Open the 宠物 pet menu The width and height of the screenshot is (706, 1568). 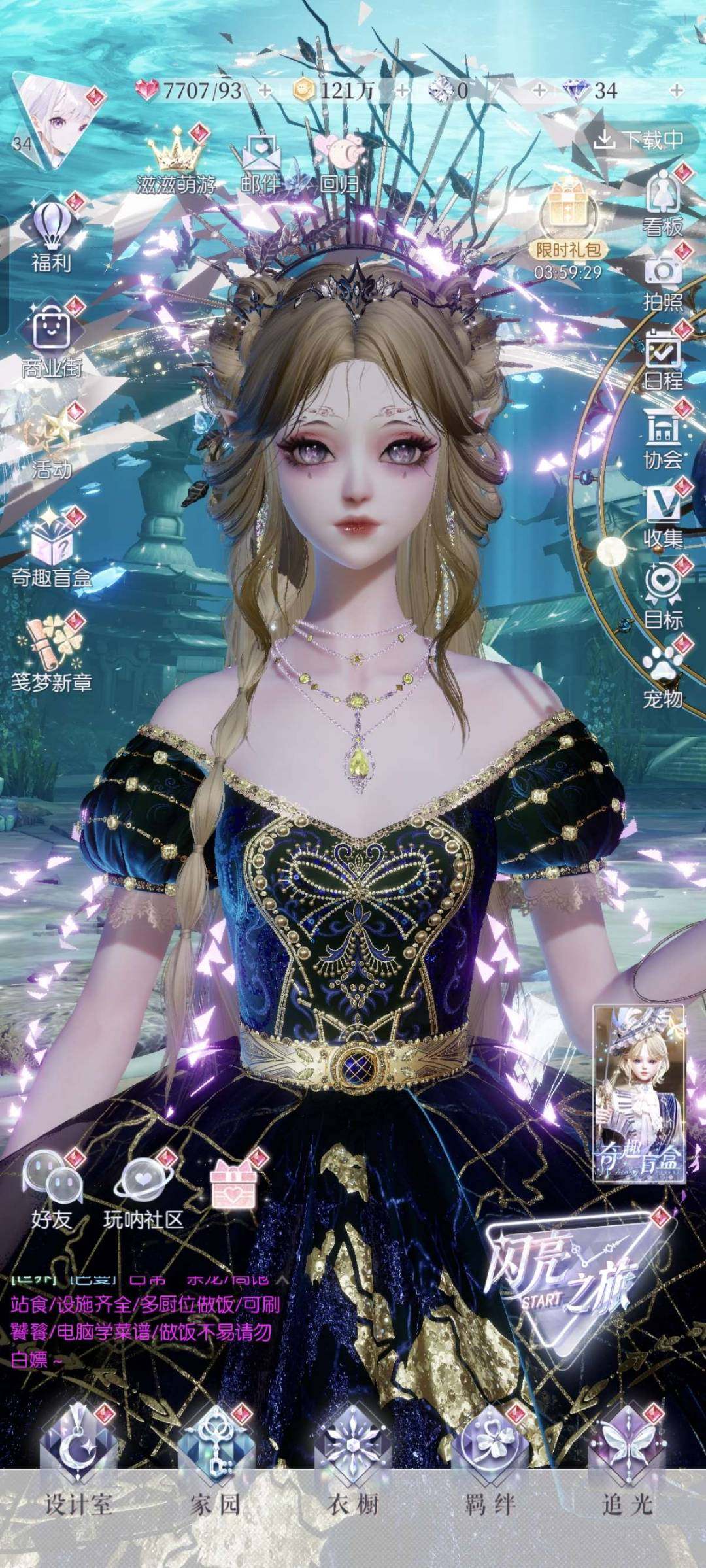(663, 677)
